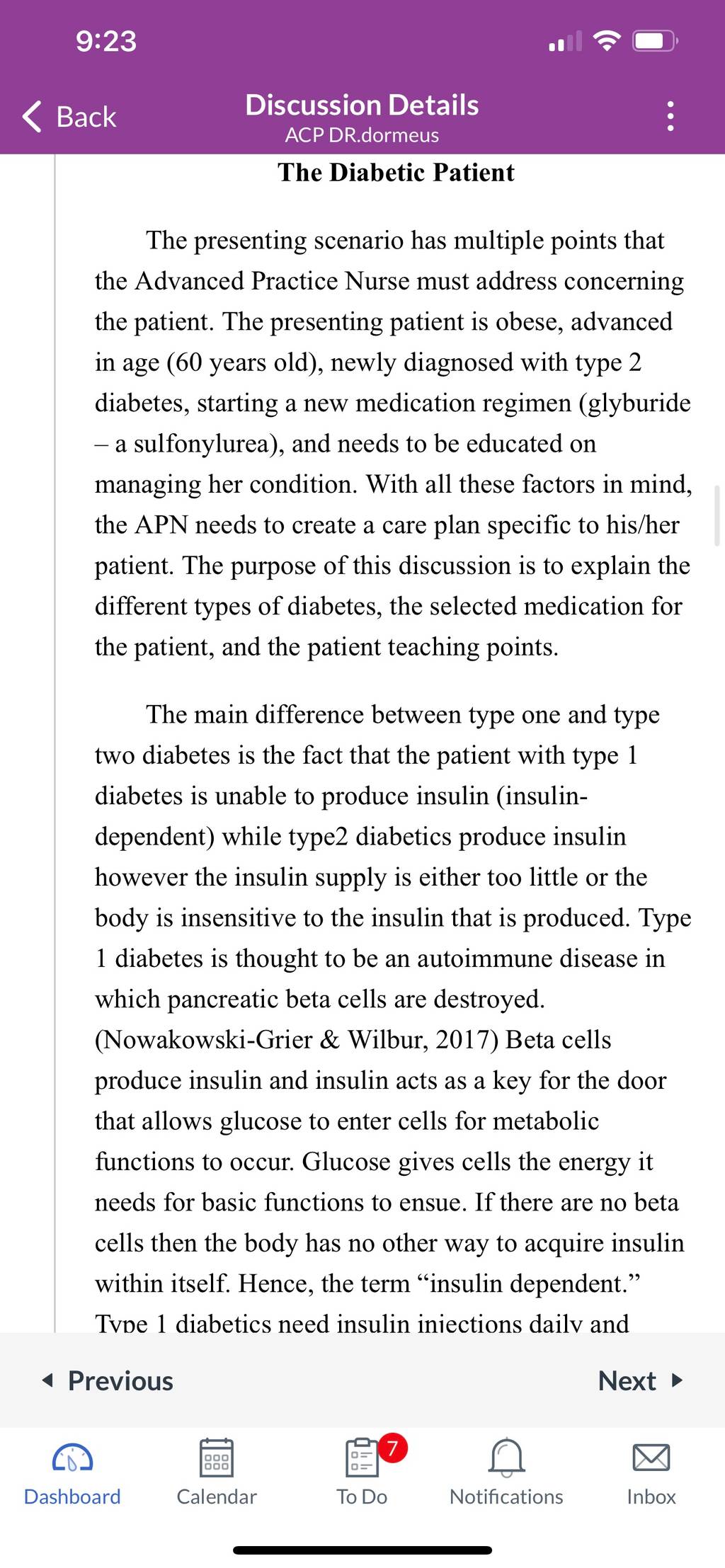Screen dimensions: 725x1568
Task: View the To Do tab
Action: (362, 1472)
